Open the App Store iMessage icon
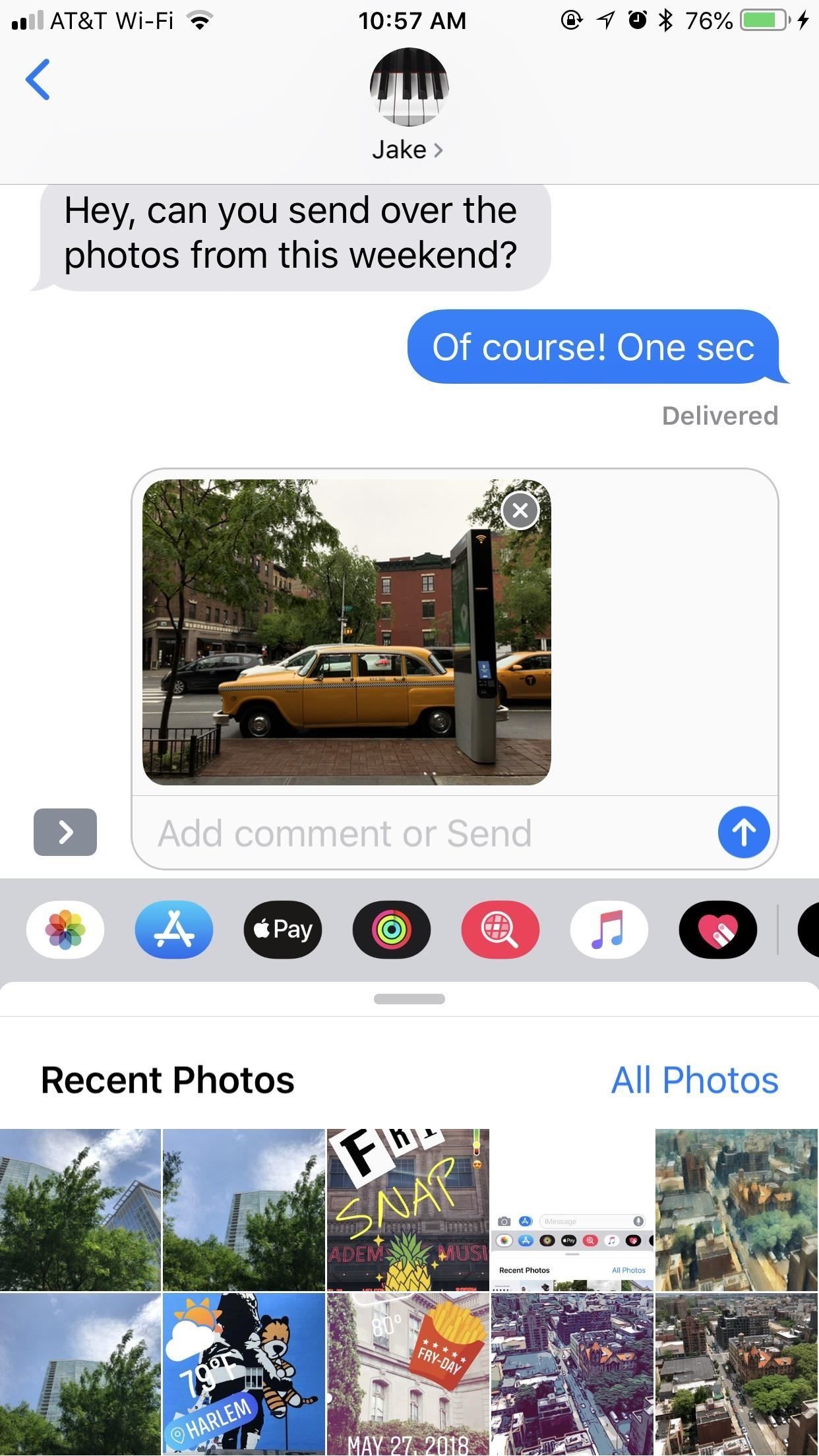The image size is (819, 1456). click(173, 929)
